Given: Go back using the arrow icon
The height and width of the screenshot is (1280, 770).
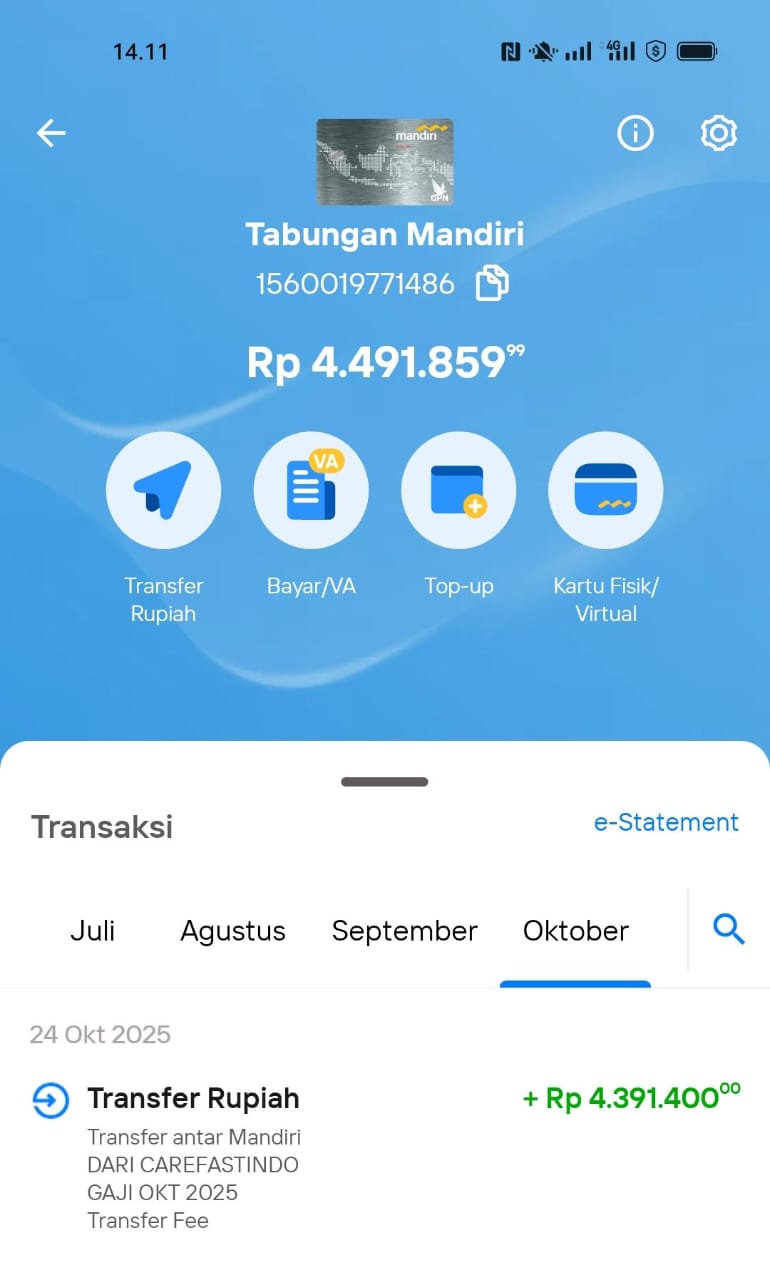Looking at the screenshot, I should coord(51,133).
